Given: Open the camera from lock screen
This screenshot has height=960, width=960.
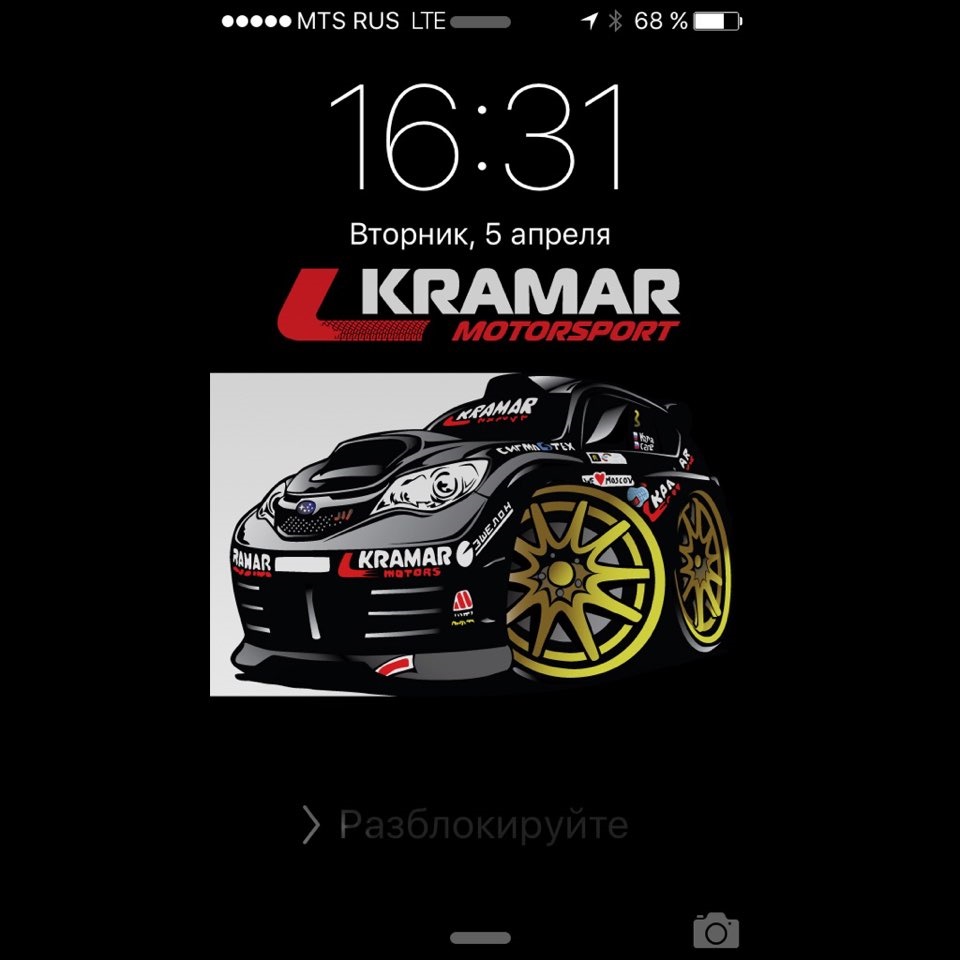Looking at the screenshot, I should tap(716, 930).
